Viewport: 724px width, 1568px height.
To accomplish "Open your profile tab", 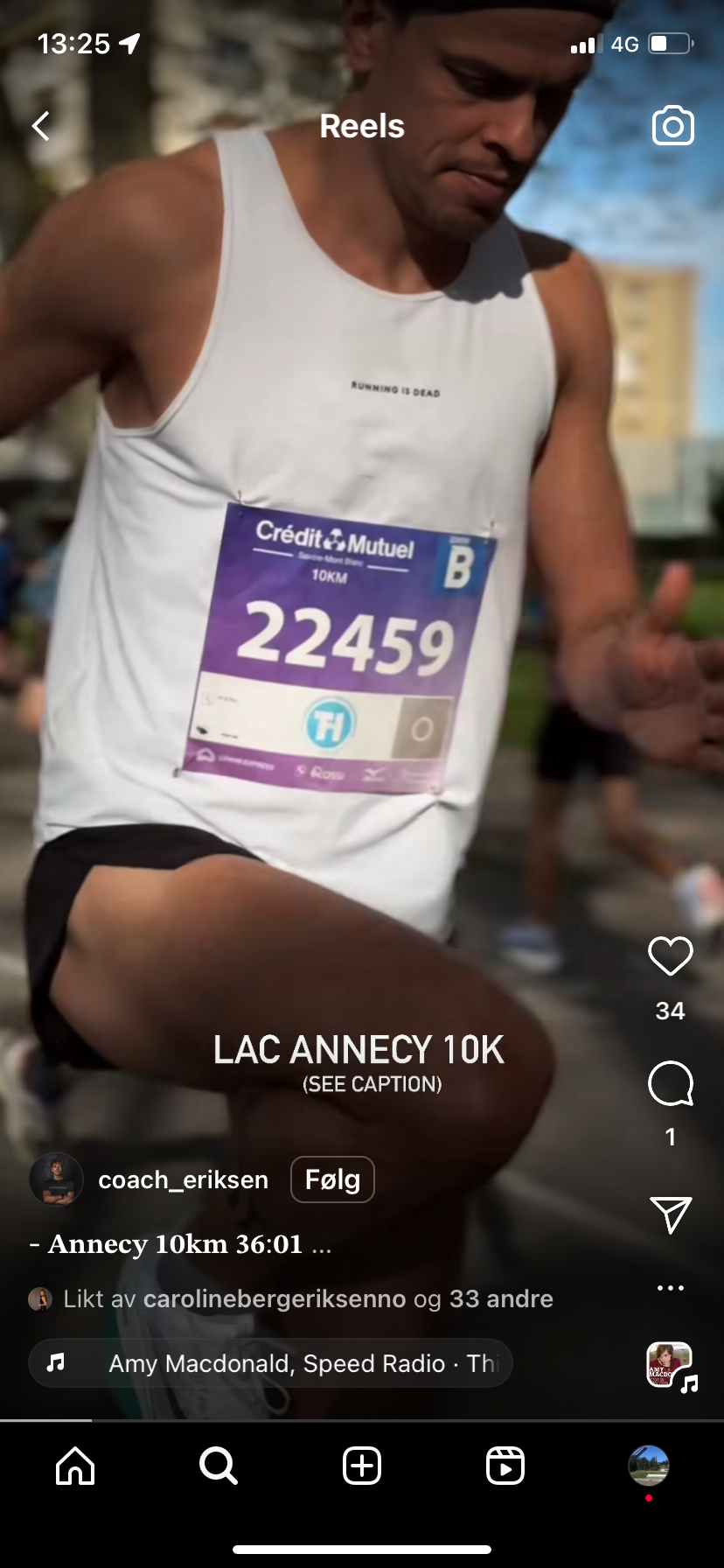I will click(x=649, y=1466).
